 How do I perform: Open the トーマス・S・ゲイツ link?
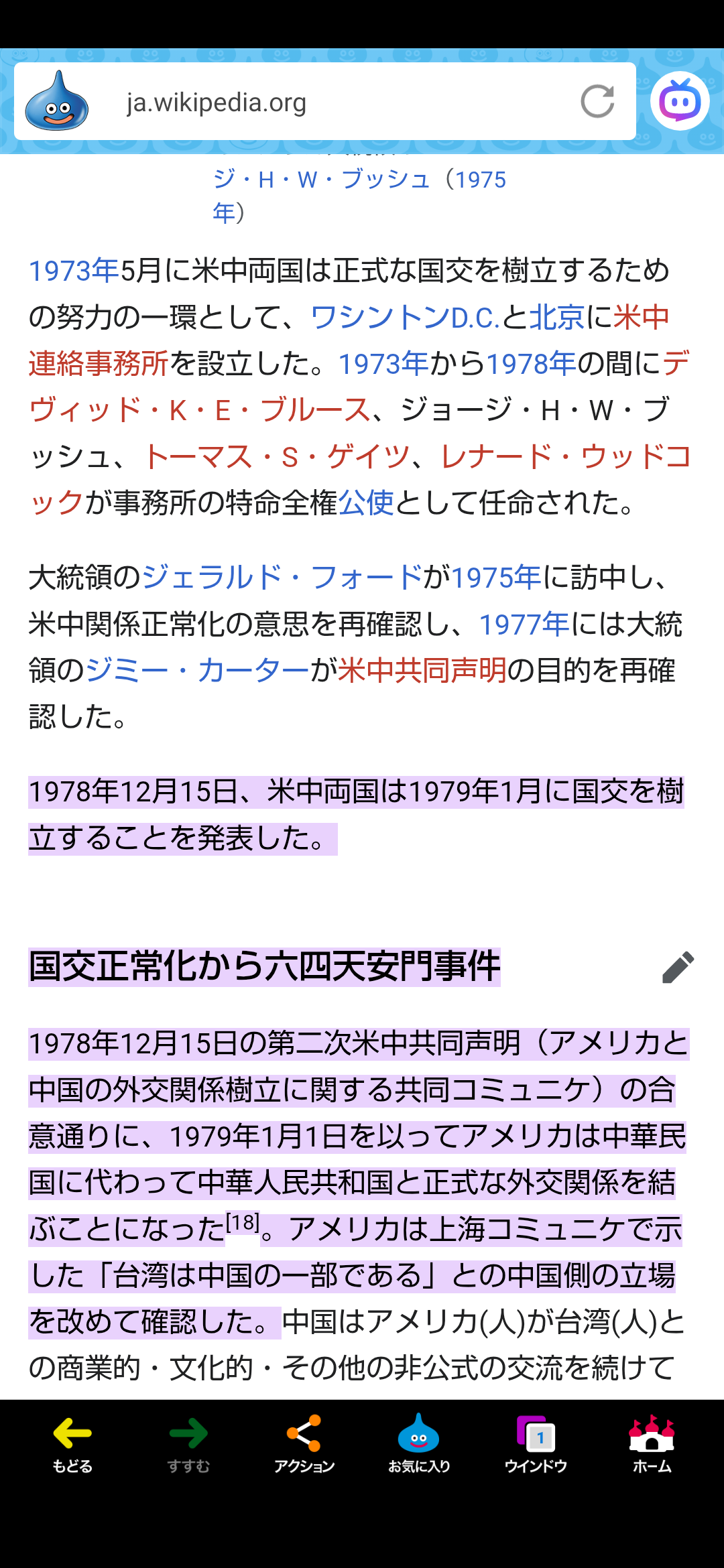277,456
